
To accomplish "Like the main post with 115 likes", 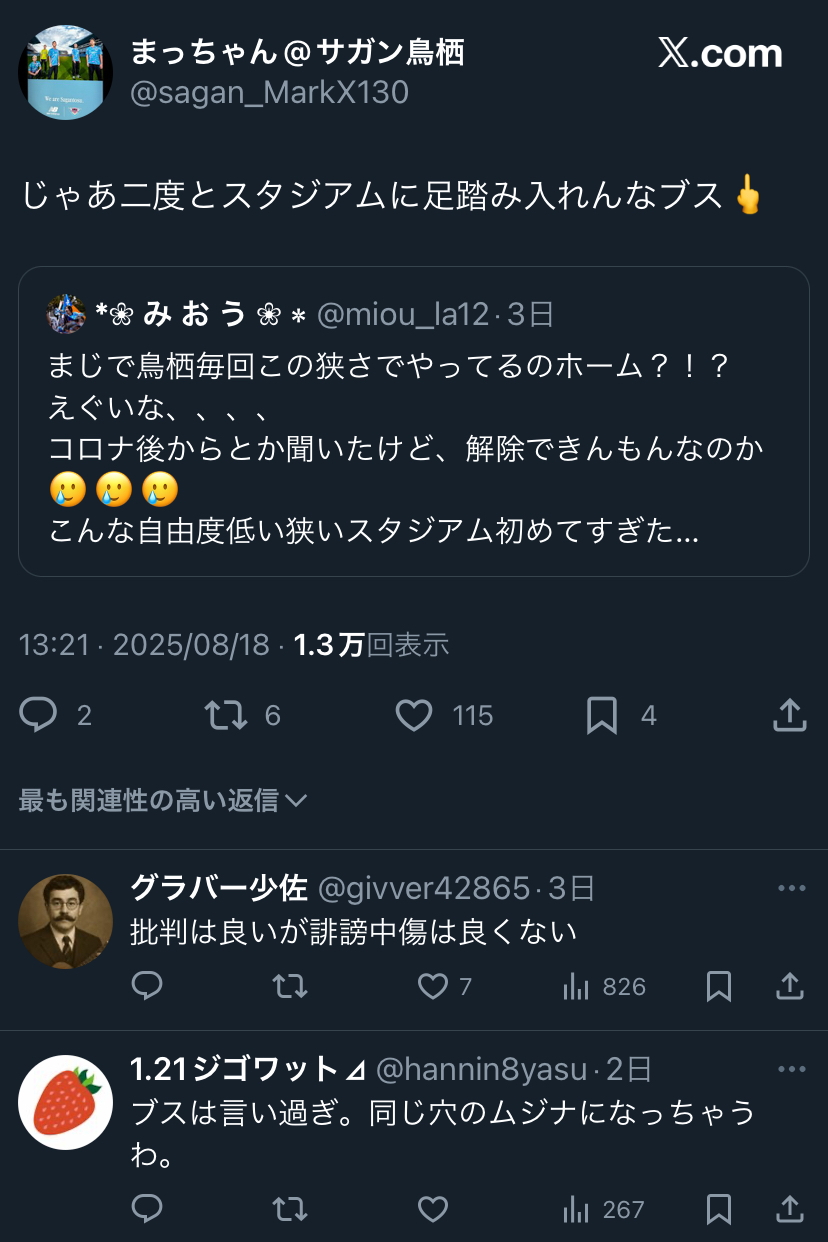I will click(x=413, y=715).
